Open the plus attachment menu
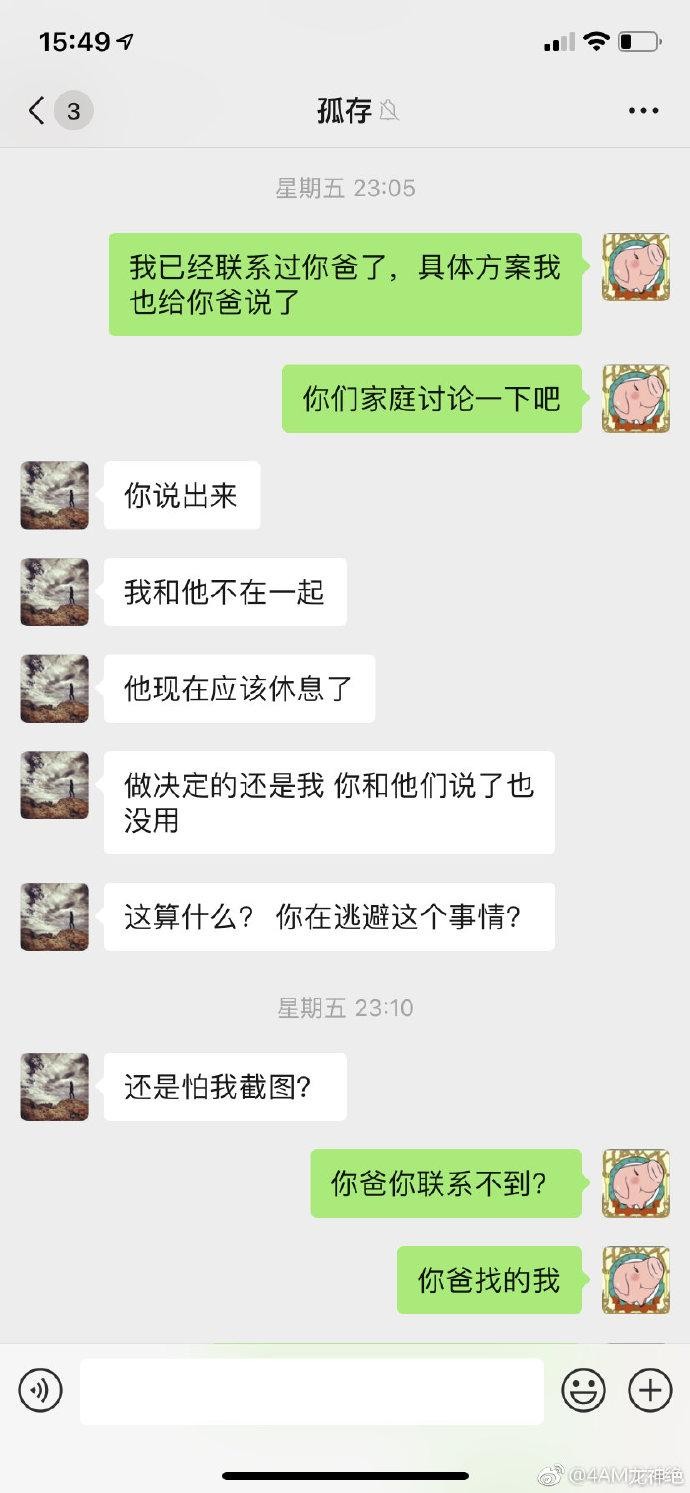The image size is (690, 1493). pyautogui.click(x=649, y=1390)
